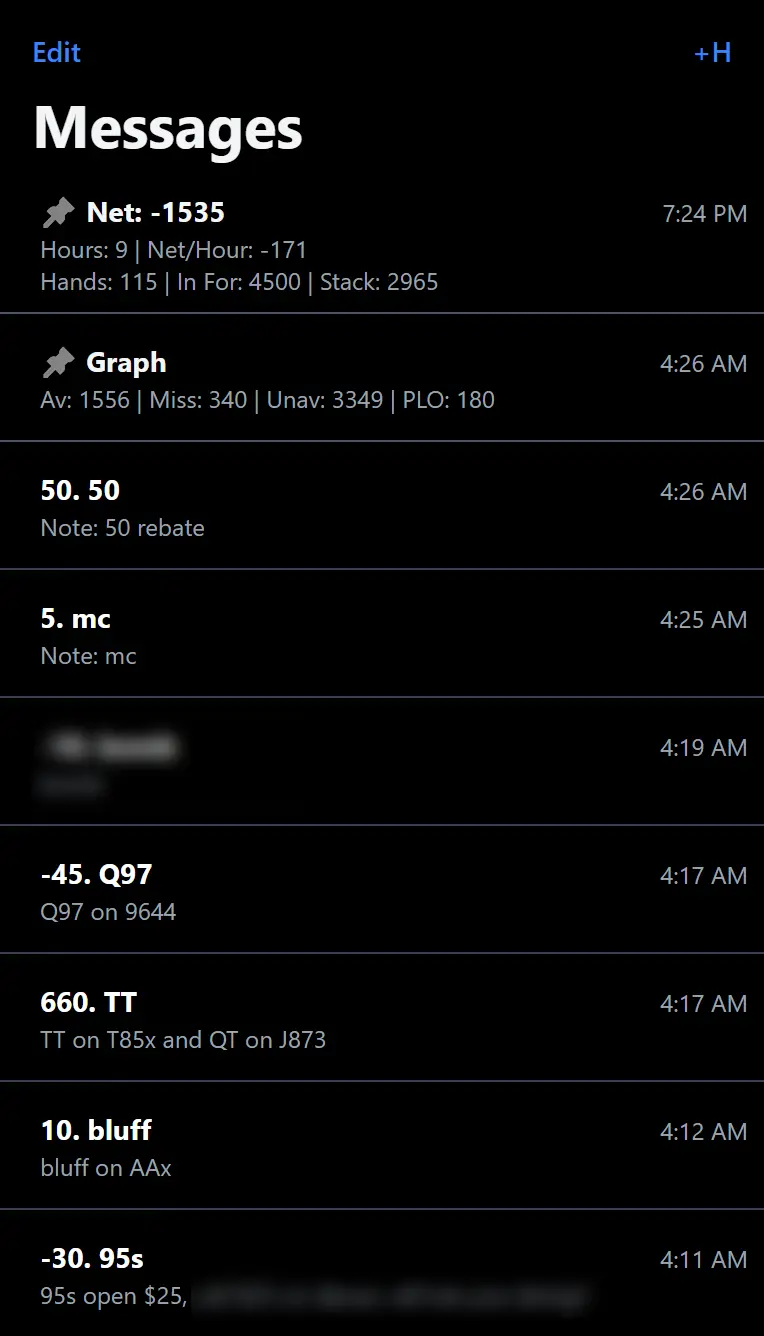
Task: Open the pinned Net: -1535 conversation
Action: pyautogui.click(x=300, y=245)
